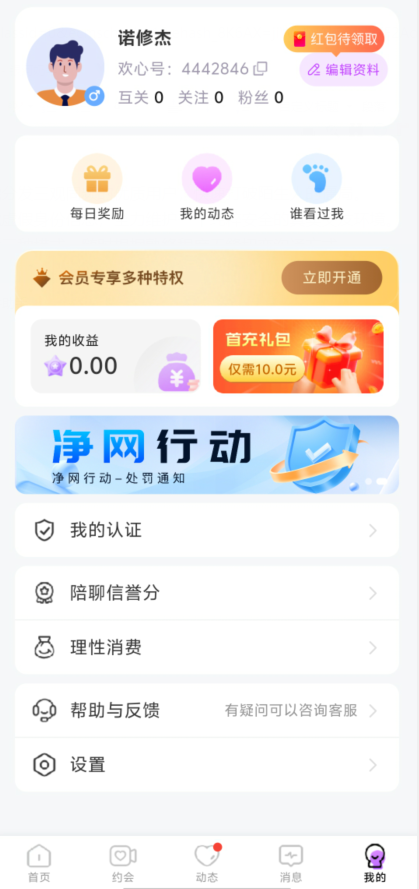The image size is (419, 889).
Task: Open 设置 settings
Action: [x=207, y=765]
